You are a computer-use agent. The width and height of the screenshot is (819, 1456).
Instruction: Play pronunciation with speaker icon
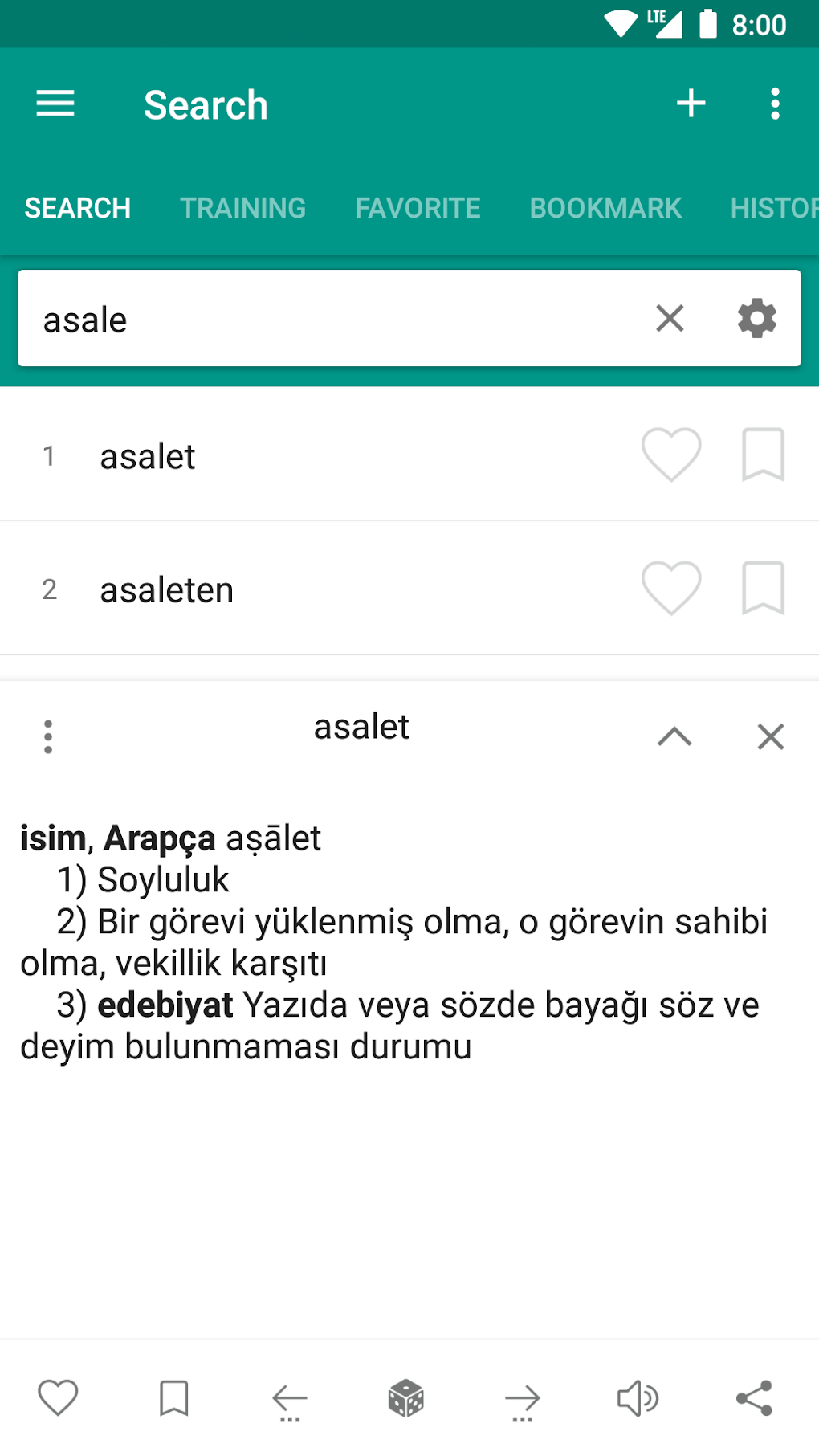tap(638, 1399)
